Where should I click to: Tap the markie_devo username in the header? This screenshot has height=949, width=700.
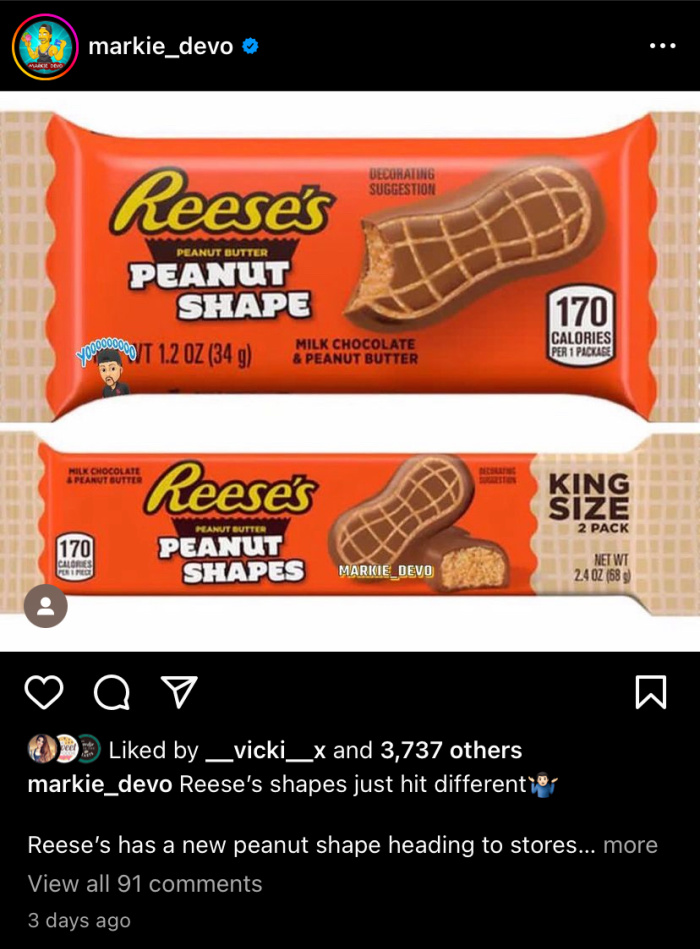point(160,47)
